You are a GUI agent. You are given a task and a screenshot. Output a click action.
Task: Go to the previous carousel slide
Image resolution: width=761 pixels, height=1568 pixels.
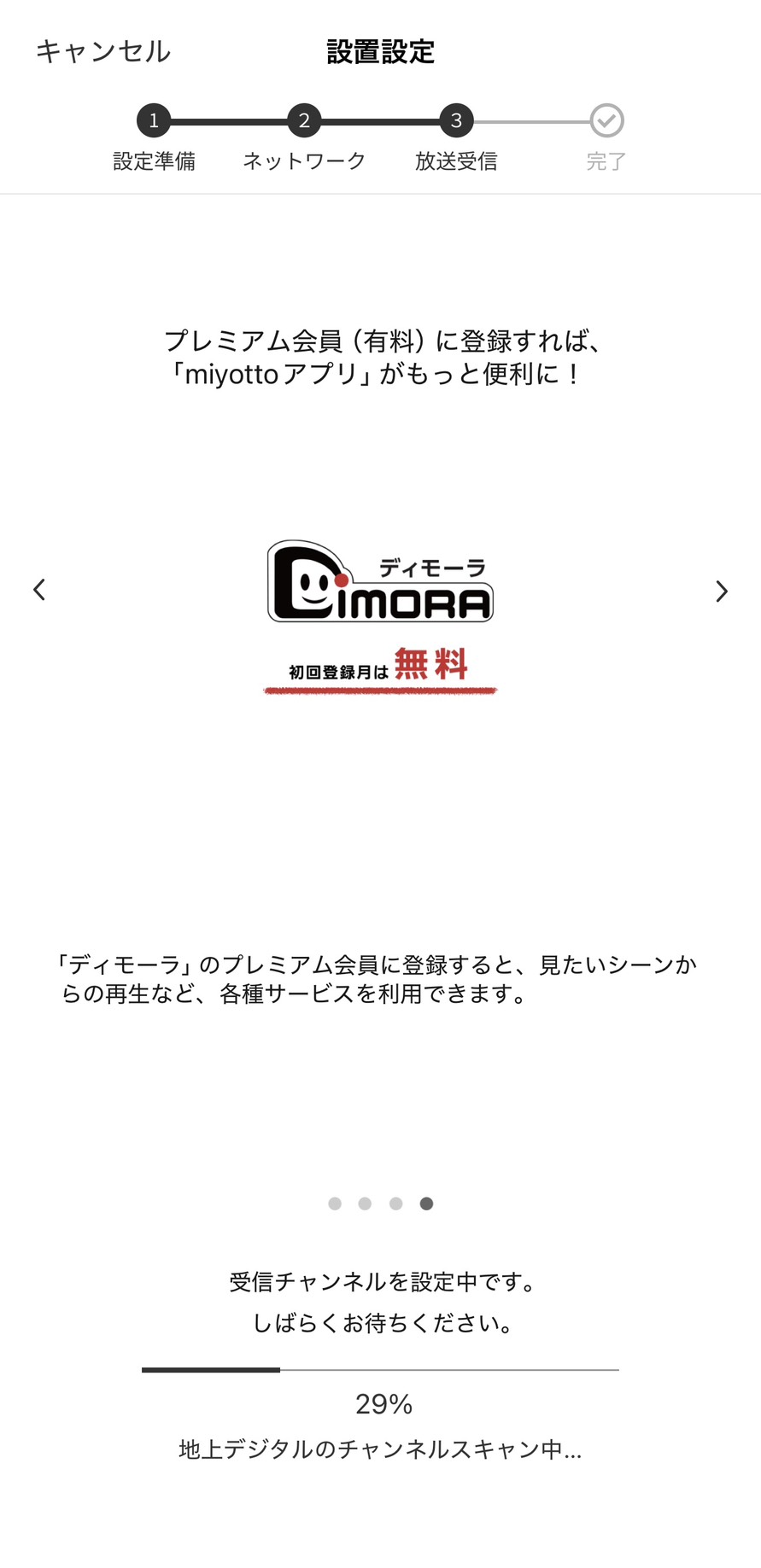[39, 589]
